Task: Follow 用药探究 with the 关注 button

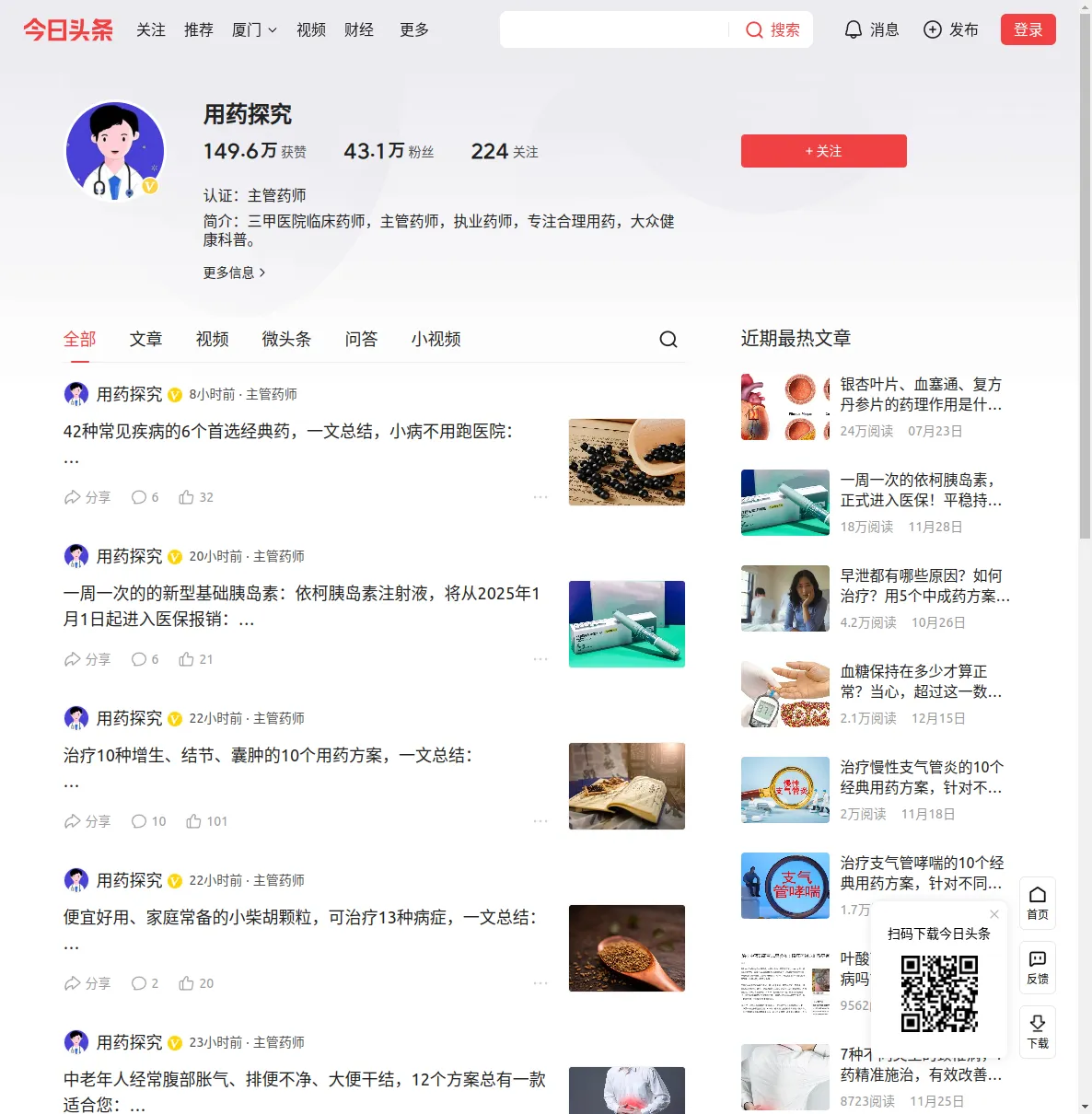Action: 823,151
